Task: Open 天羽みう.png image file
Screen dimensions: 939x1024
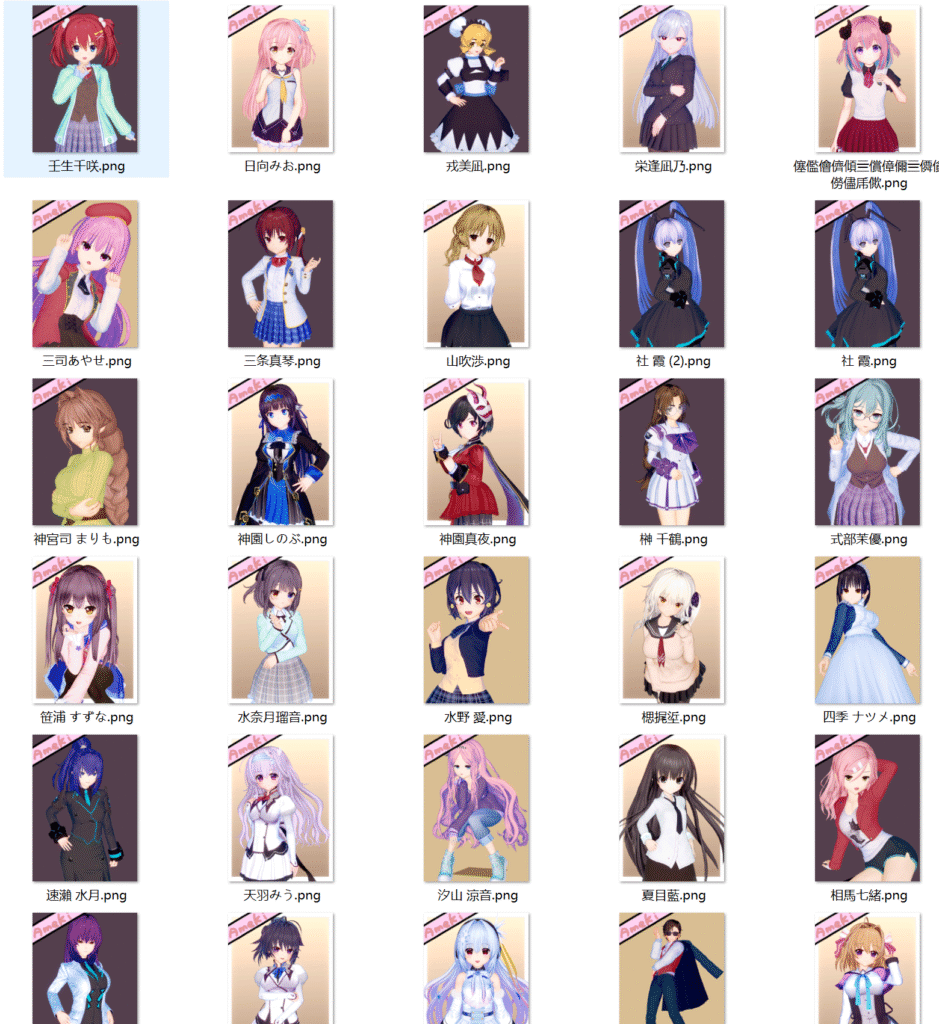Action: (x=281, y=807)
